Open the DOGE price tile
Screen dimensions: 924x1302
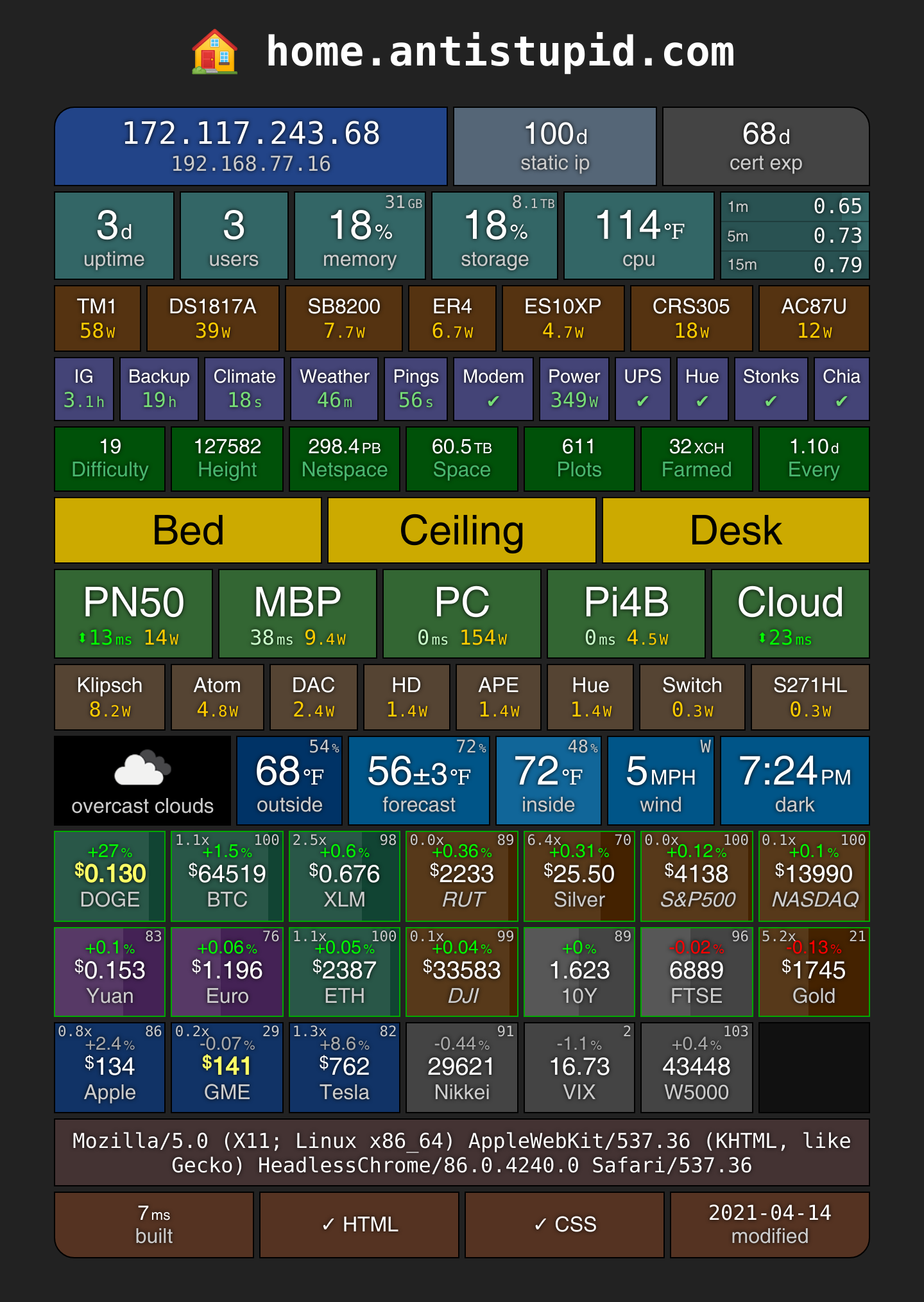pos(110,876)
